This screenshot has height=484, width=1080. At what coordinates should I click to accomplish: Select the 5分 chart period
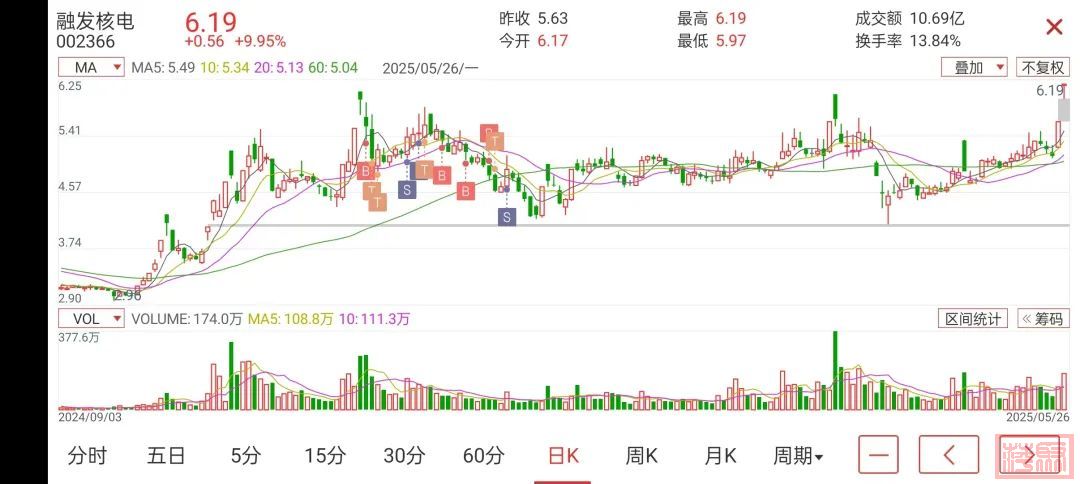245,456
